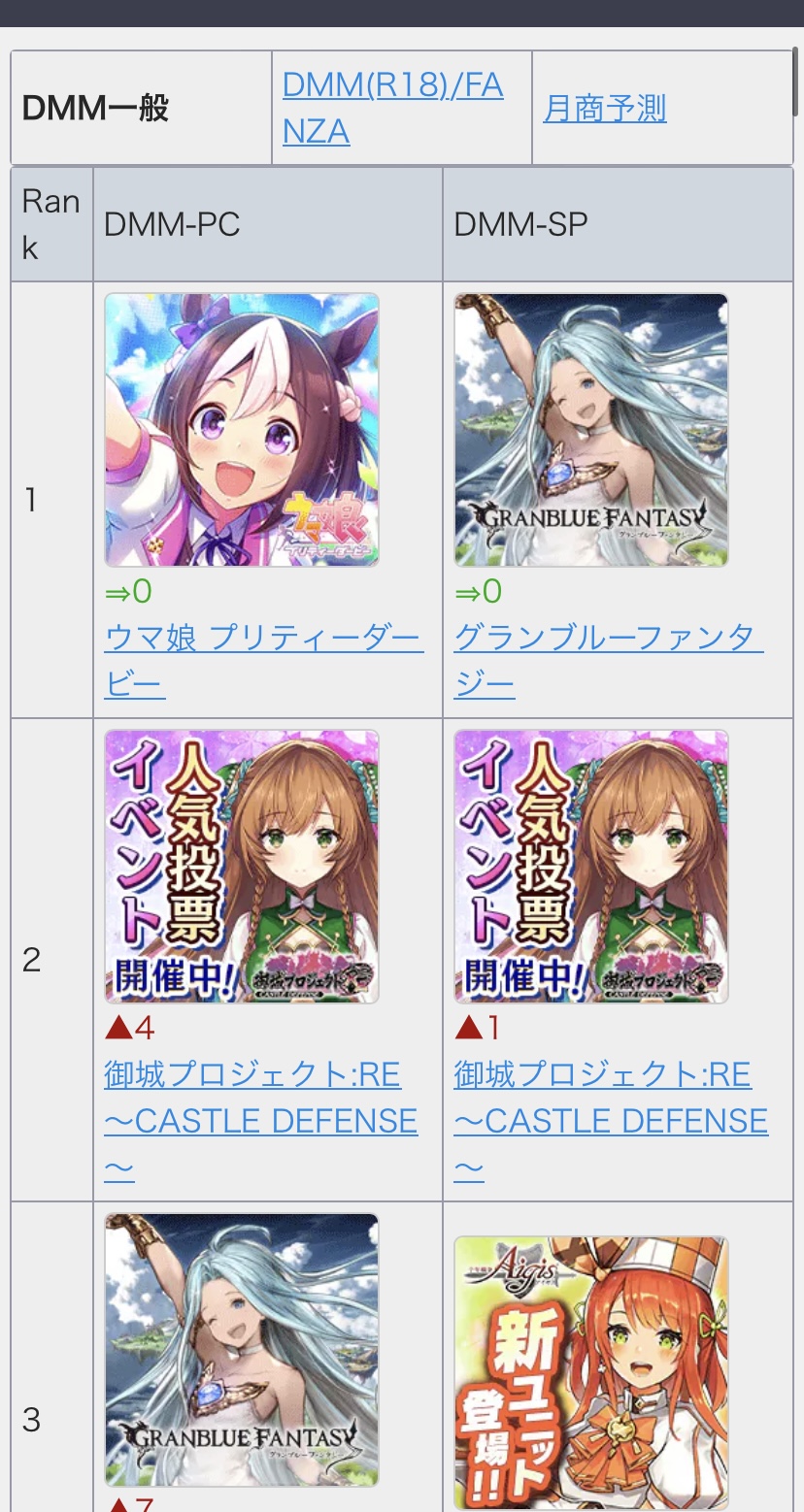Open ウマ娘 プリティーダービー title link
804x1512 pixels.
(263, 662)
